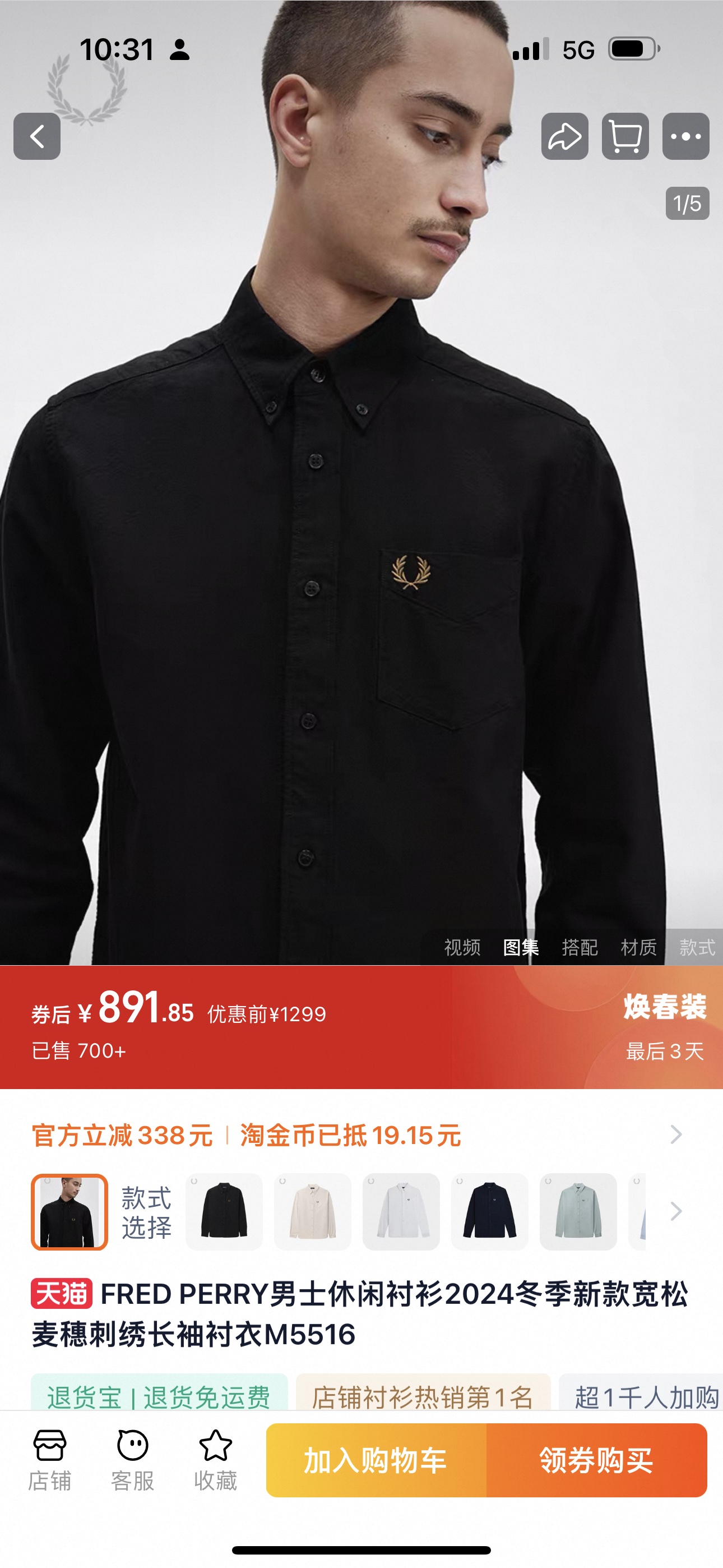The image size is (723, 1568).
Task: Go back to the previous page
Action: click(x=36, y=136)
